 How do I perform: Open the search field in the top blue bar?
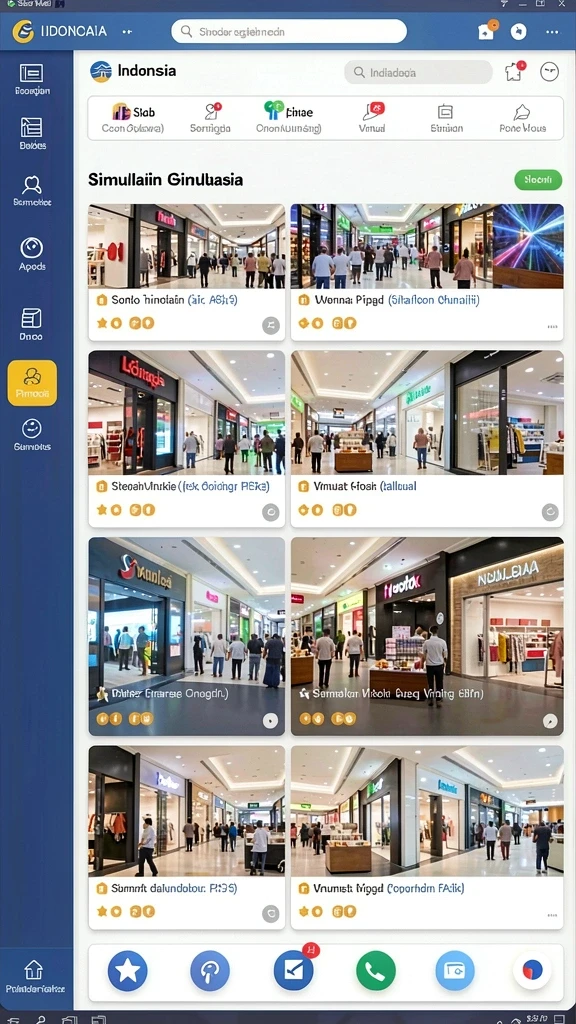click(289, 31)
